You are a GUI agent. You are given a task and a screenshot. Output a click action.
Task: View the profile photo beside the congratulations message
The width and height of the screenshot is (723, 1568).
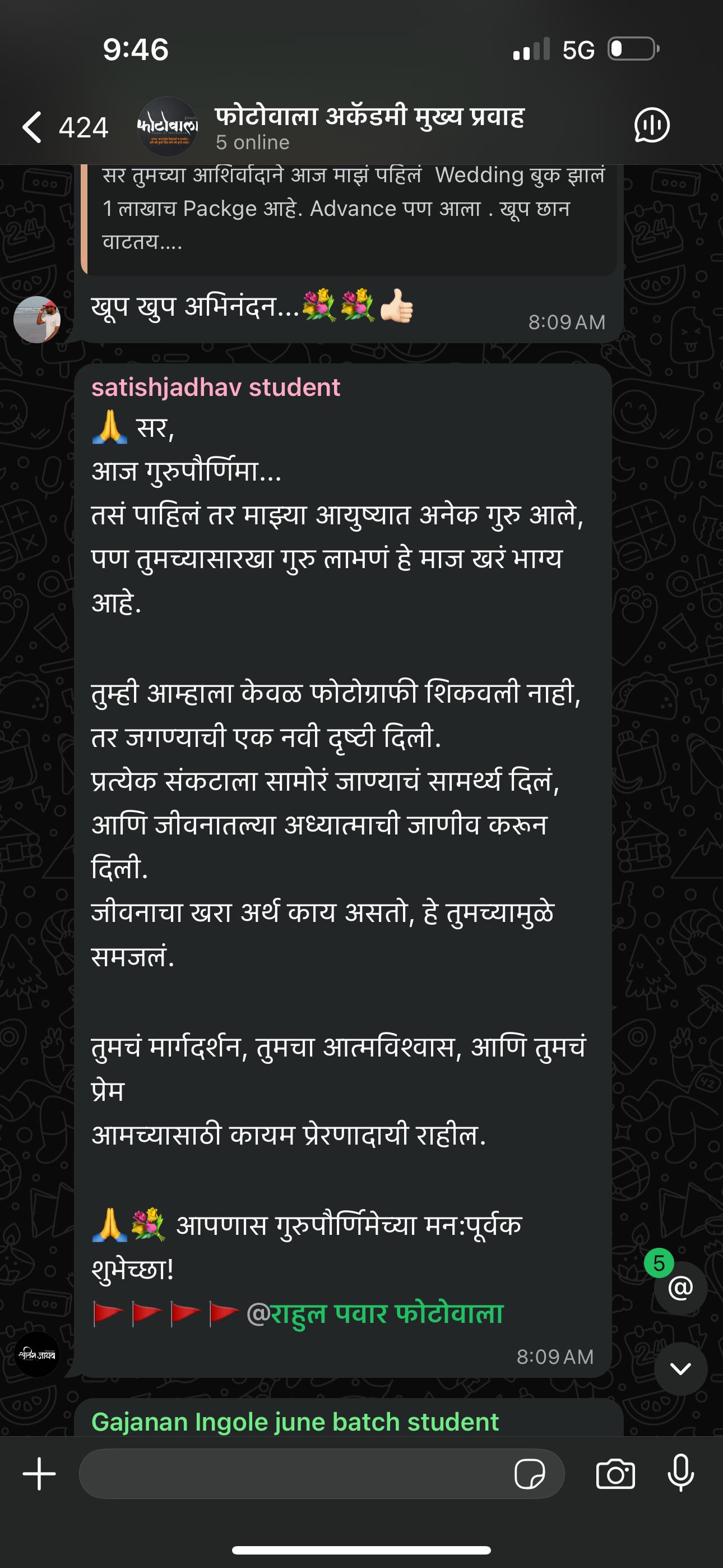click(37, 320)
